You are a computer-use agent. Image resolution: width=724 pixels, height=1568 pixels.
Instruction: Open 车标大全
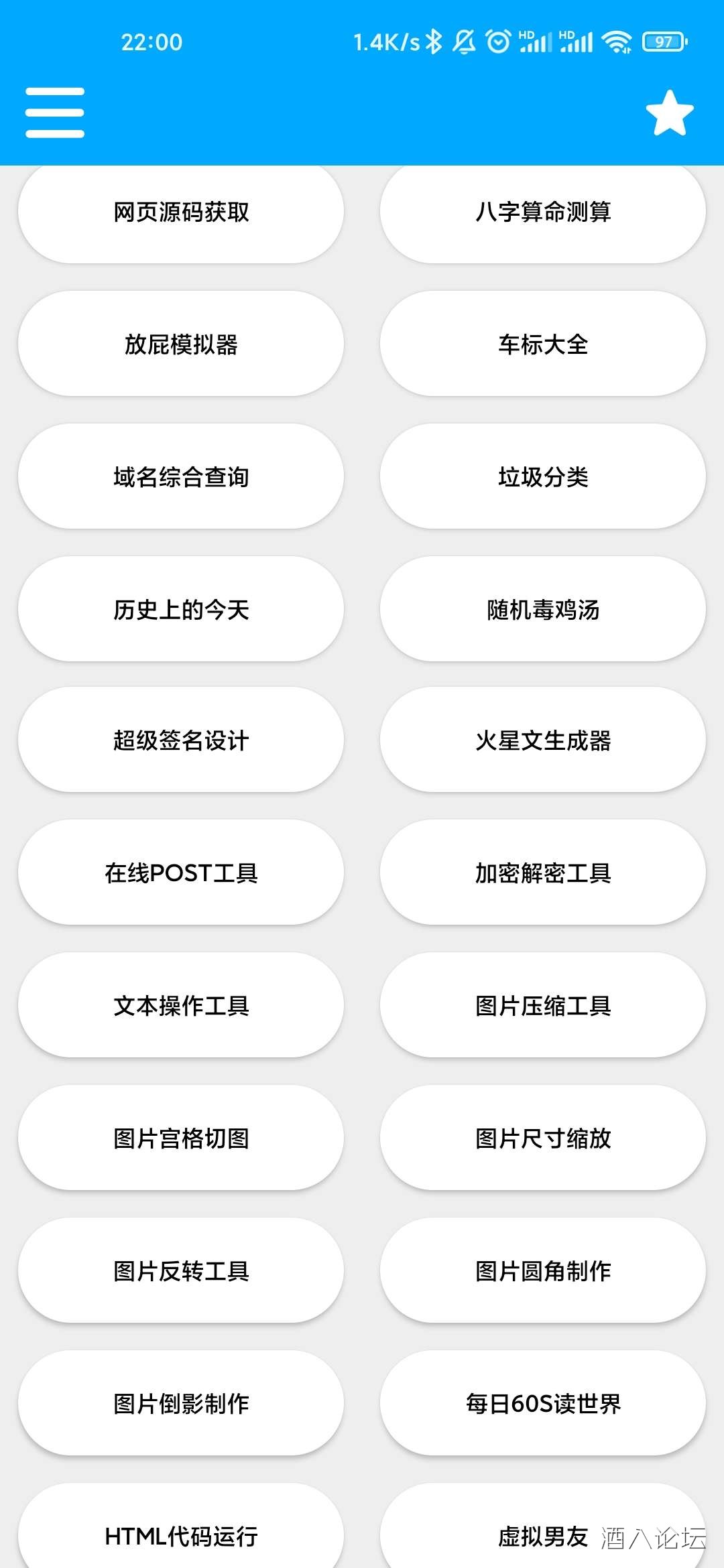(543, 344)
